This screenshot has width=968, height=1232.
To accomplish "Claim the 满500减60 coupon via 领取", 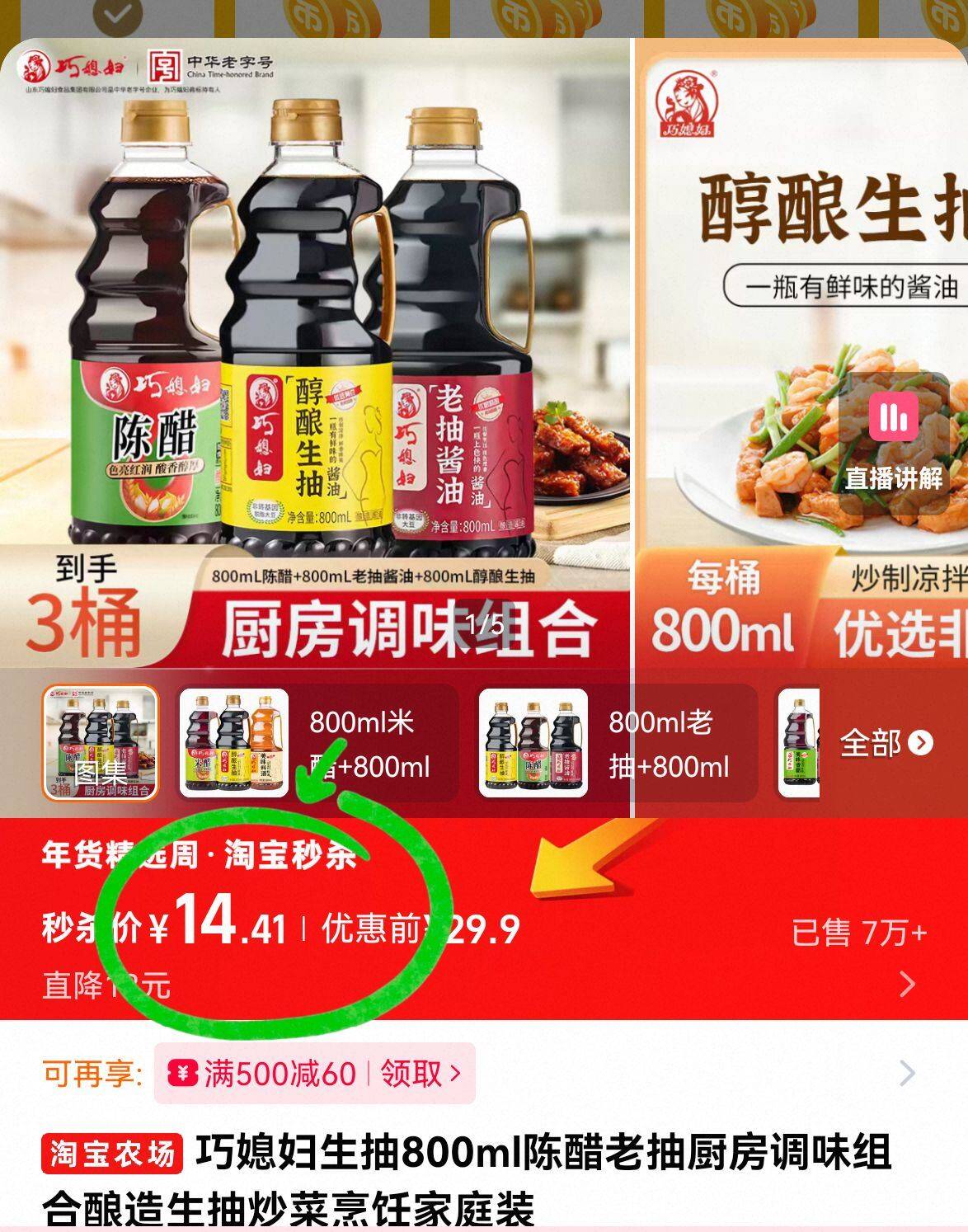I will point(420,1074).
